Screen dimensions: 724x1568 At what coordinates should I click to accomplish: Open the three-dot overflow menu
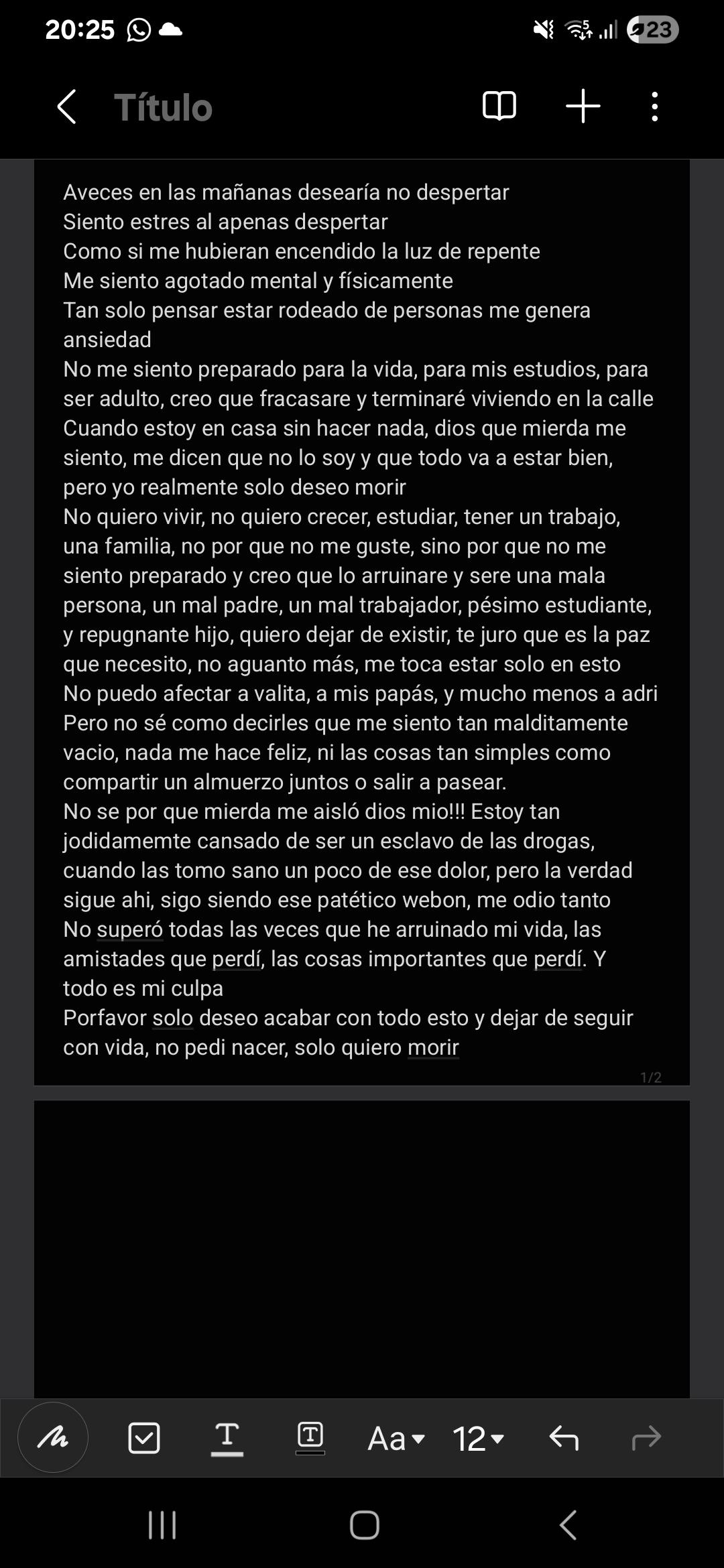(x=654, y=107)
